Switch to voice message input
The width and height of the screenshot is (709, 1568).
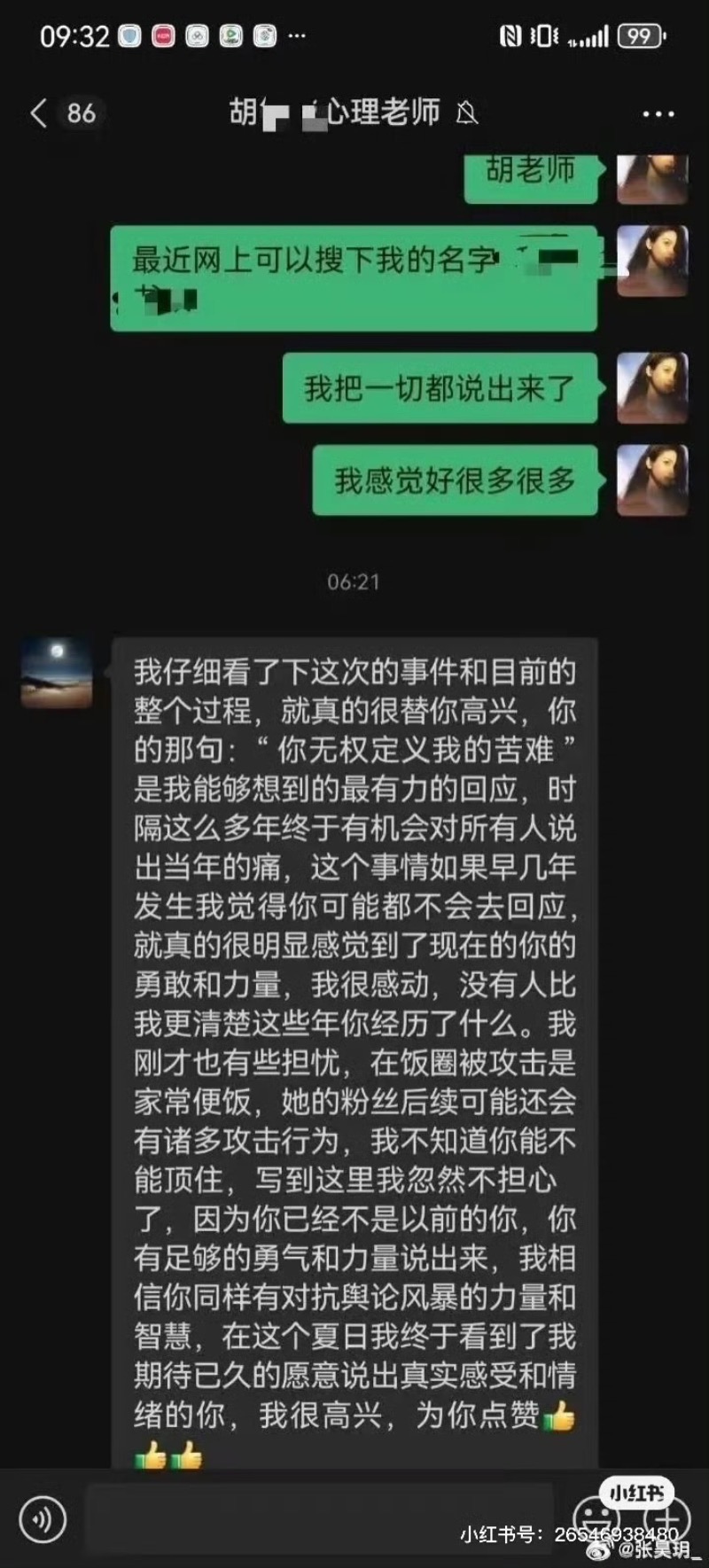point(42,1519)
